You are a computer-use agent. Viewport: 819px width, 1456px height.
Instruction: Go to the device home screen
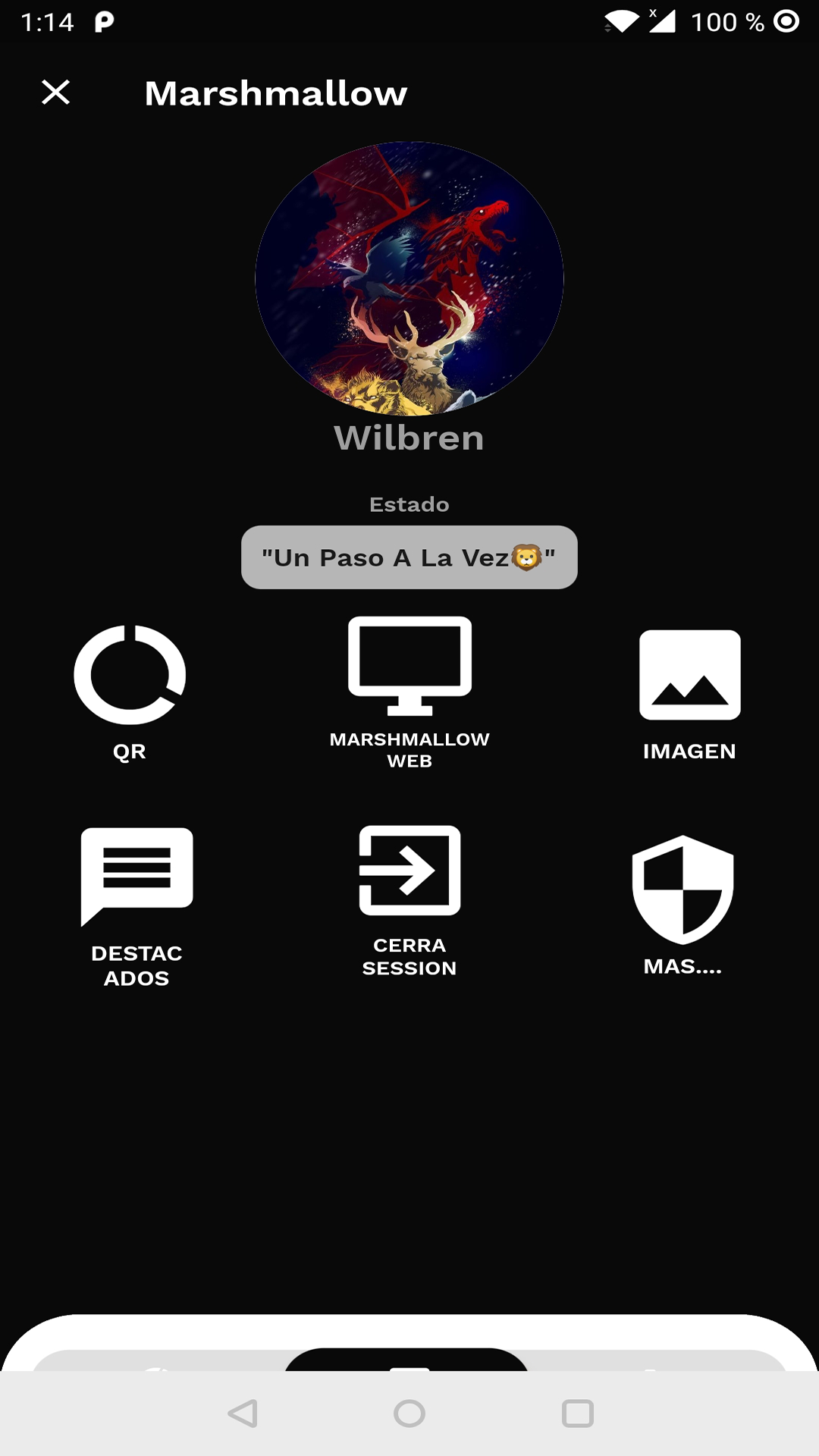pos(409,1414)
